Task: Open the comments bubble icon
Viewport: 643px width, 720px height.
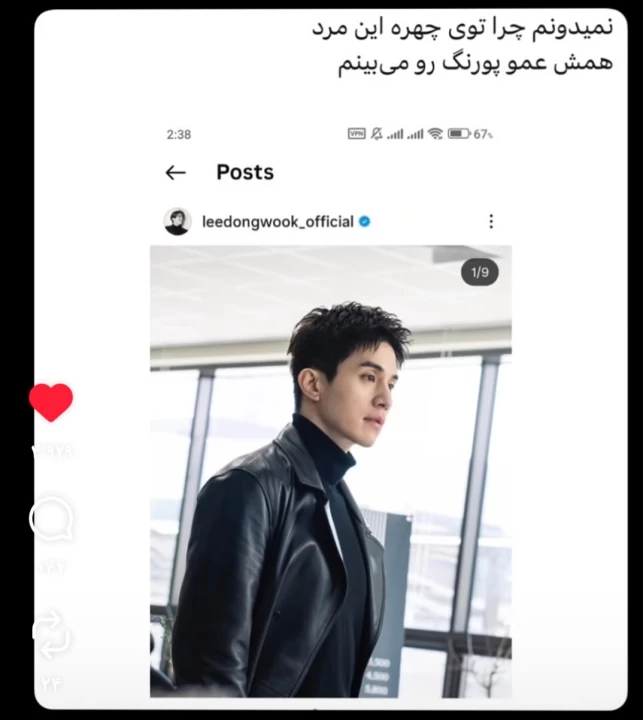Action: (51, 520)
